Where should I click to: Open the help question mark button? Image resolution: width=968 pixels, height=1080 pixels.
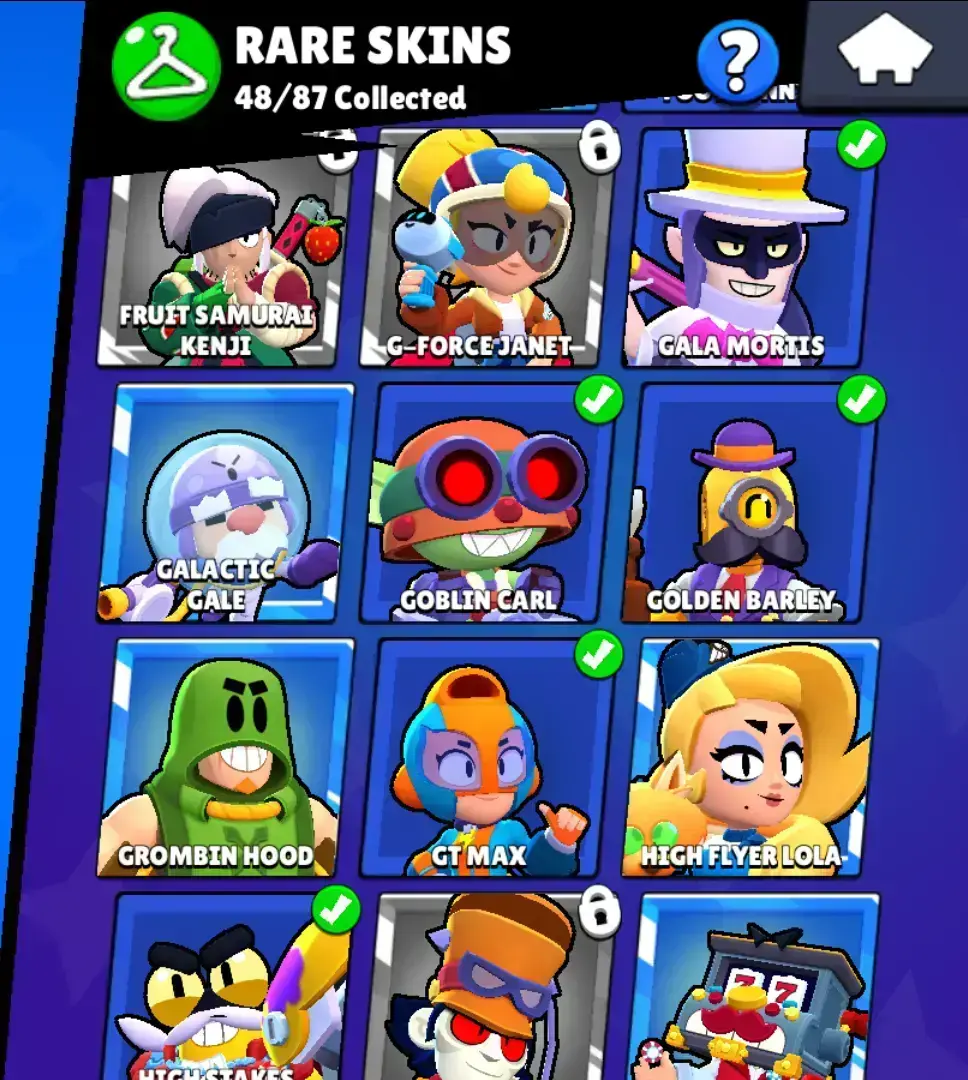point(738,62)
